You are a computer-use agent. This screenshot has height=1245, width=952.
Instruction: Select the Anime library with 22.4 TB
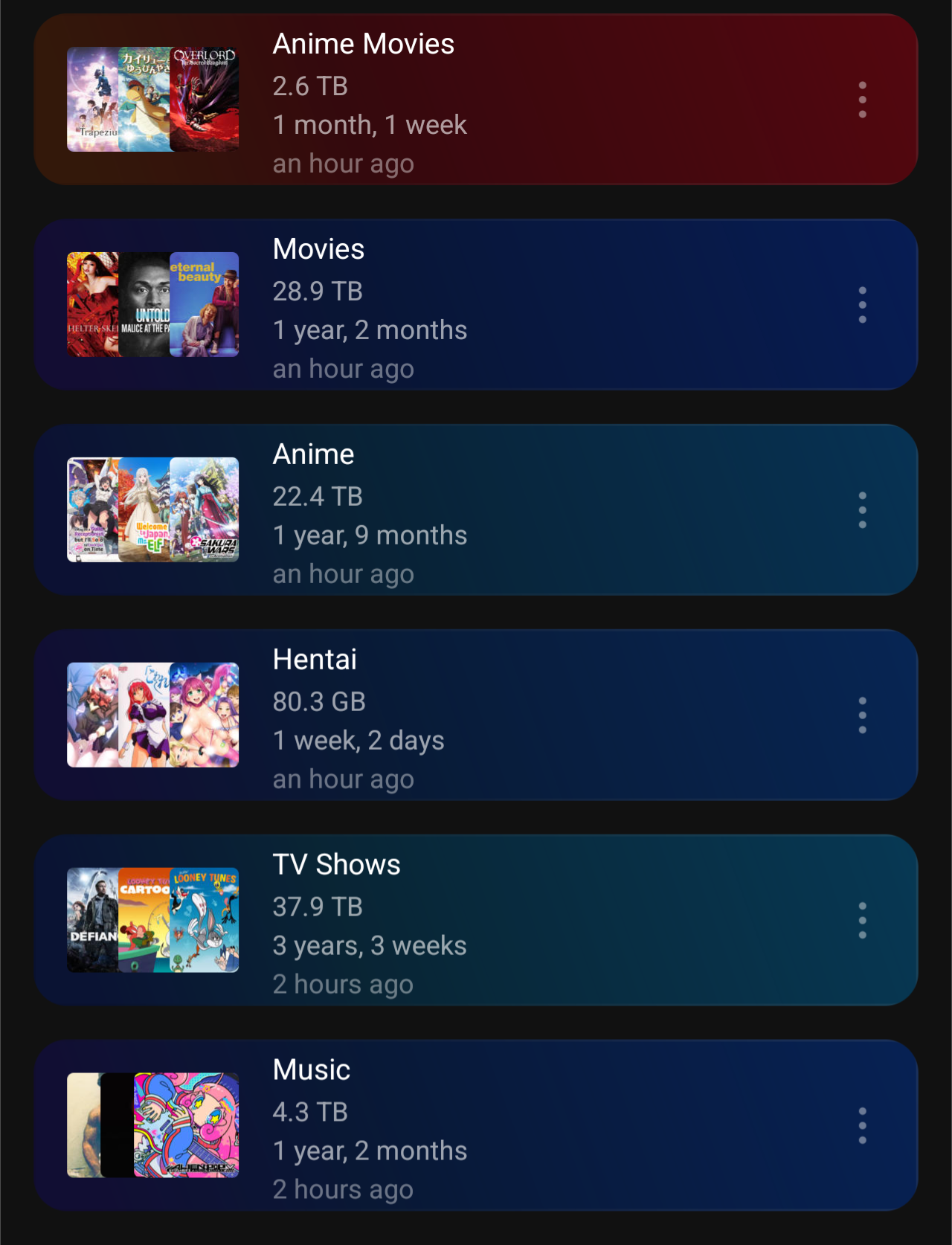click(x=476, y=510)
